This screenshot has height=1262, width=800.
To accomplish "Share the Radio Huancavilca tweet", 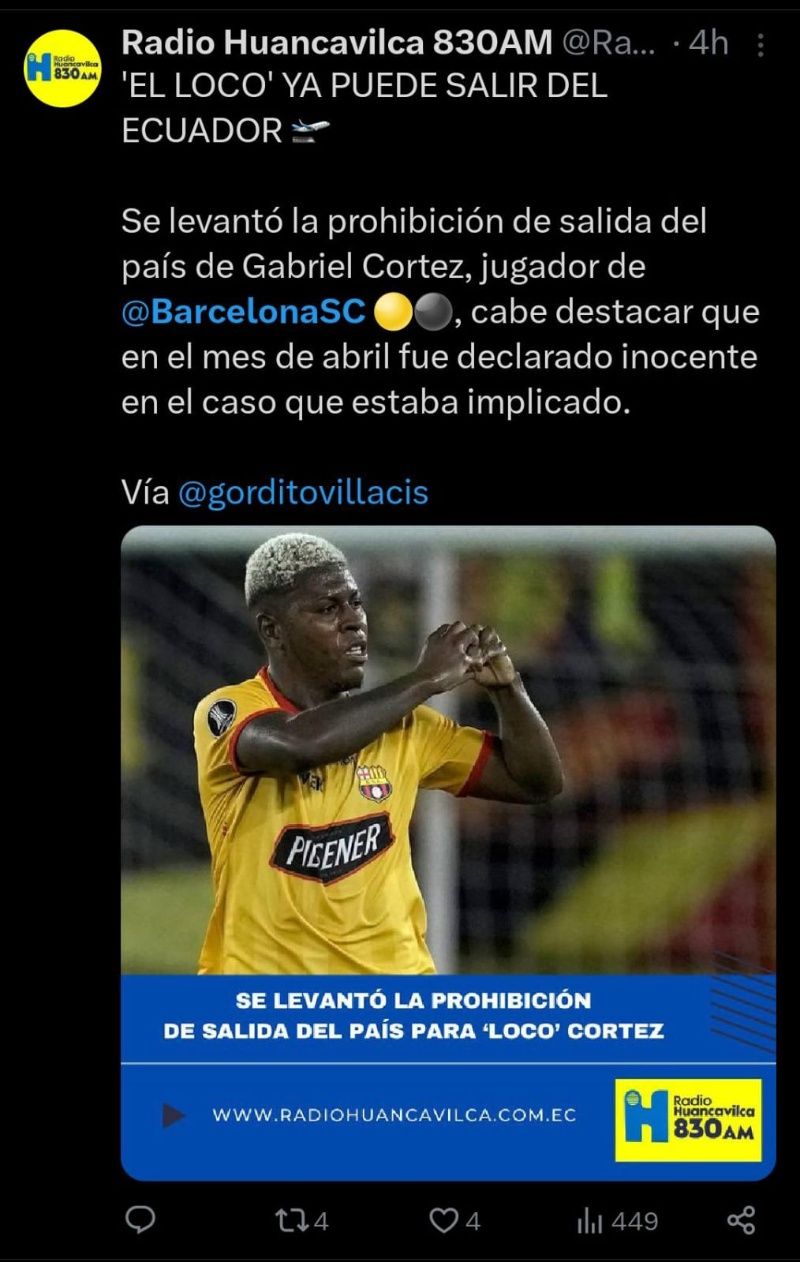I will coord(740,1221).
